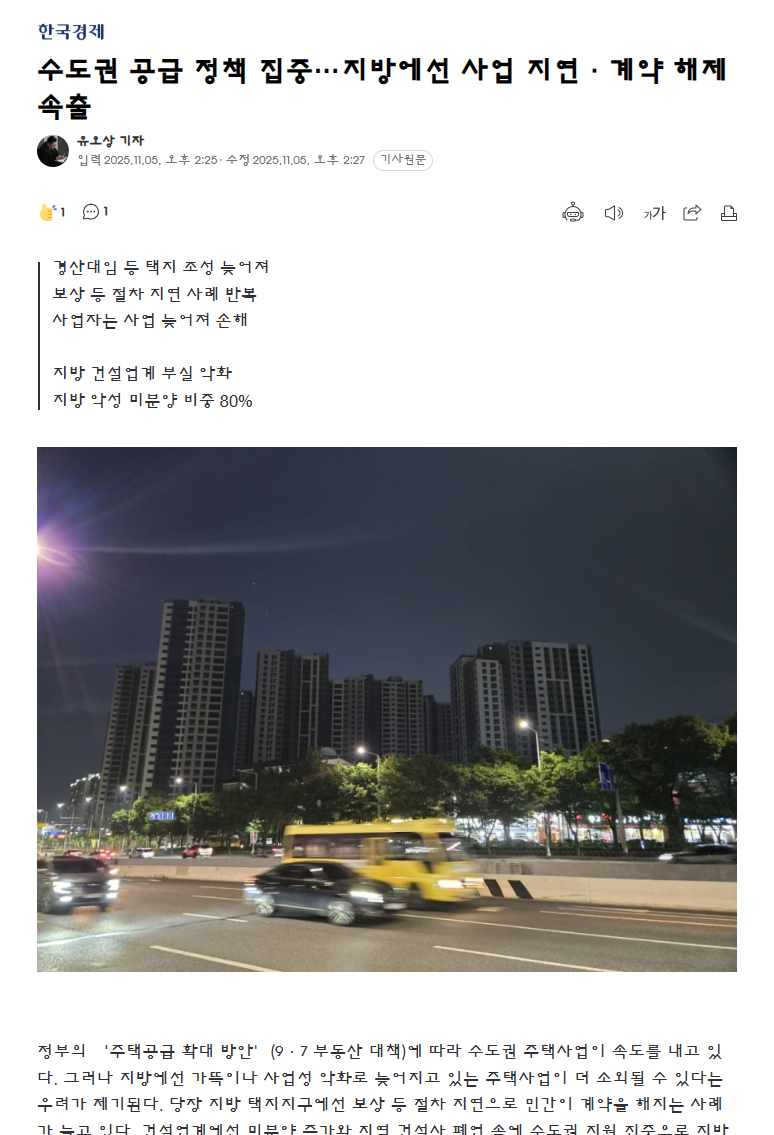Listen to the article with speaker icon

[613, 212]
